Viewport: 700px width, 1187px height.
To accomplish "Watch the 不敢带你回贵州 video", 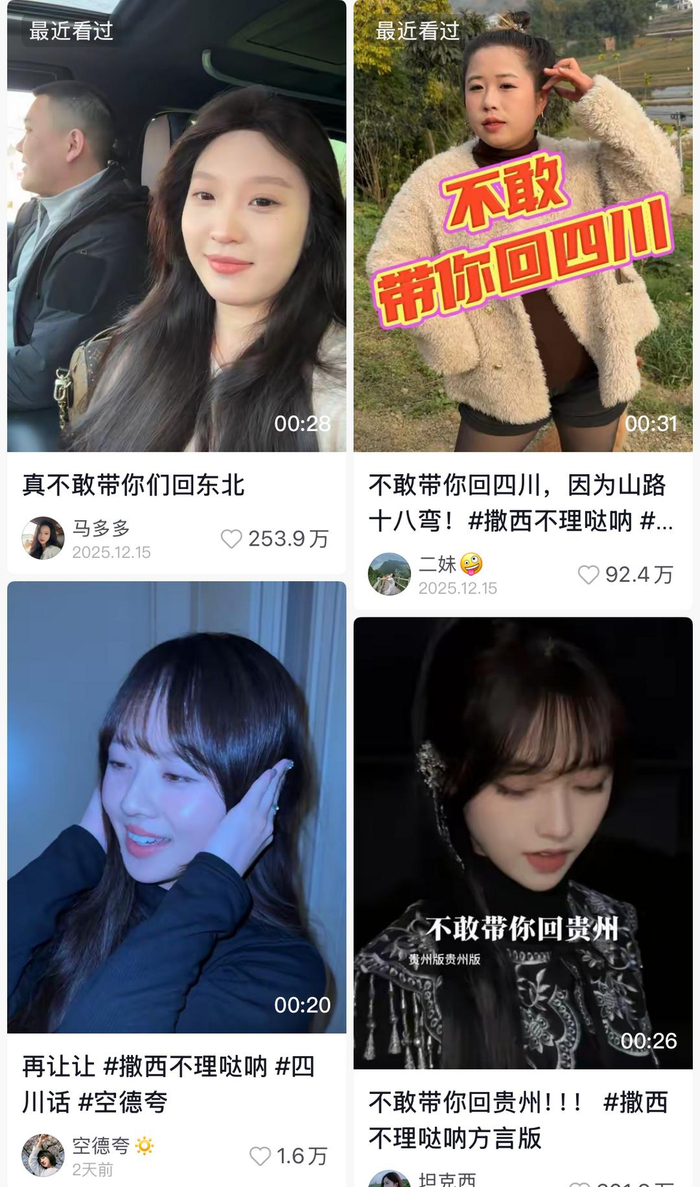I will 522,842.
